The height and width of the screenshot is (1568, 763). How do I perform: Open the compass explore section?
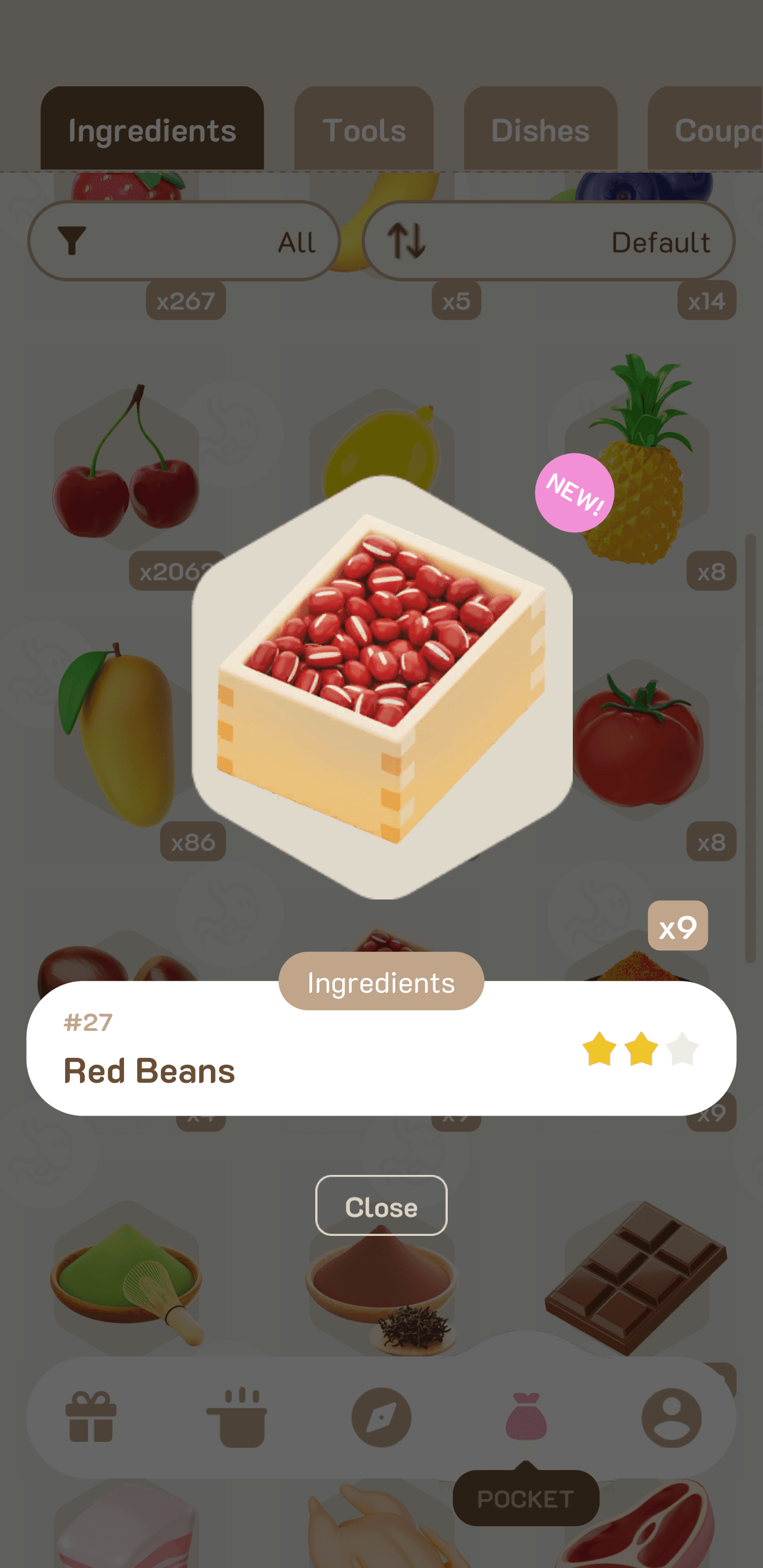click(x=381, y=1417)
